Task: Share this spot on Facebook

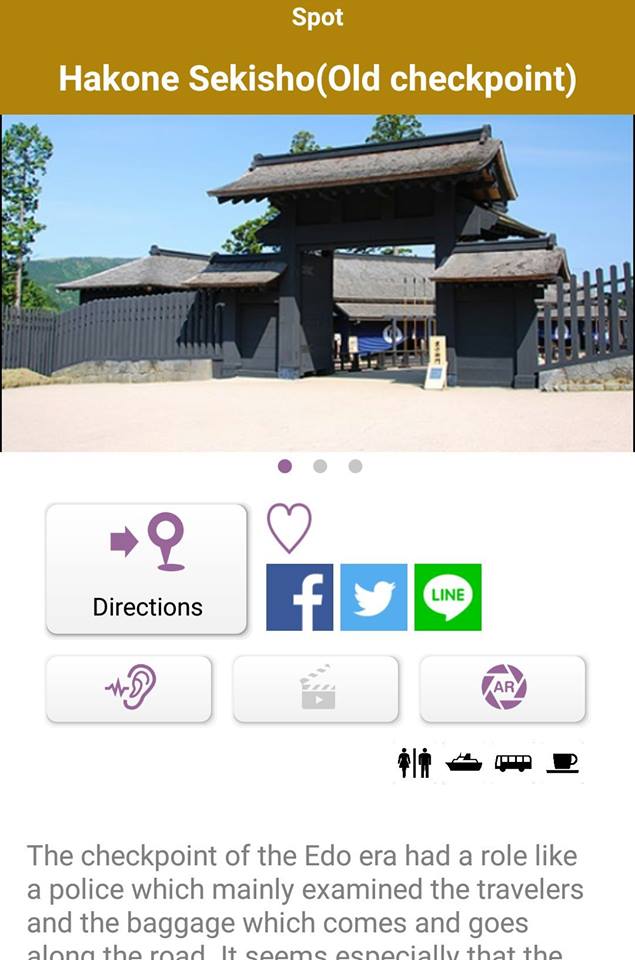Action: click(300, 597)
